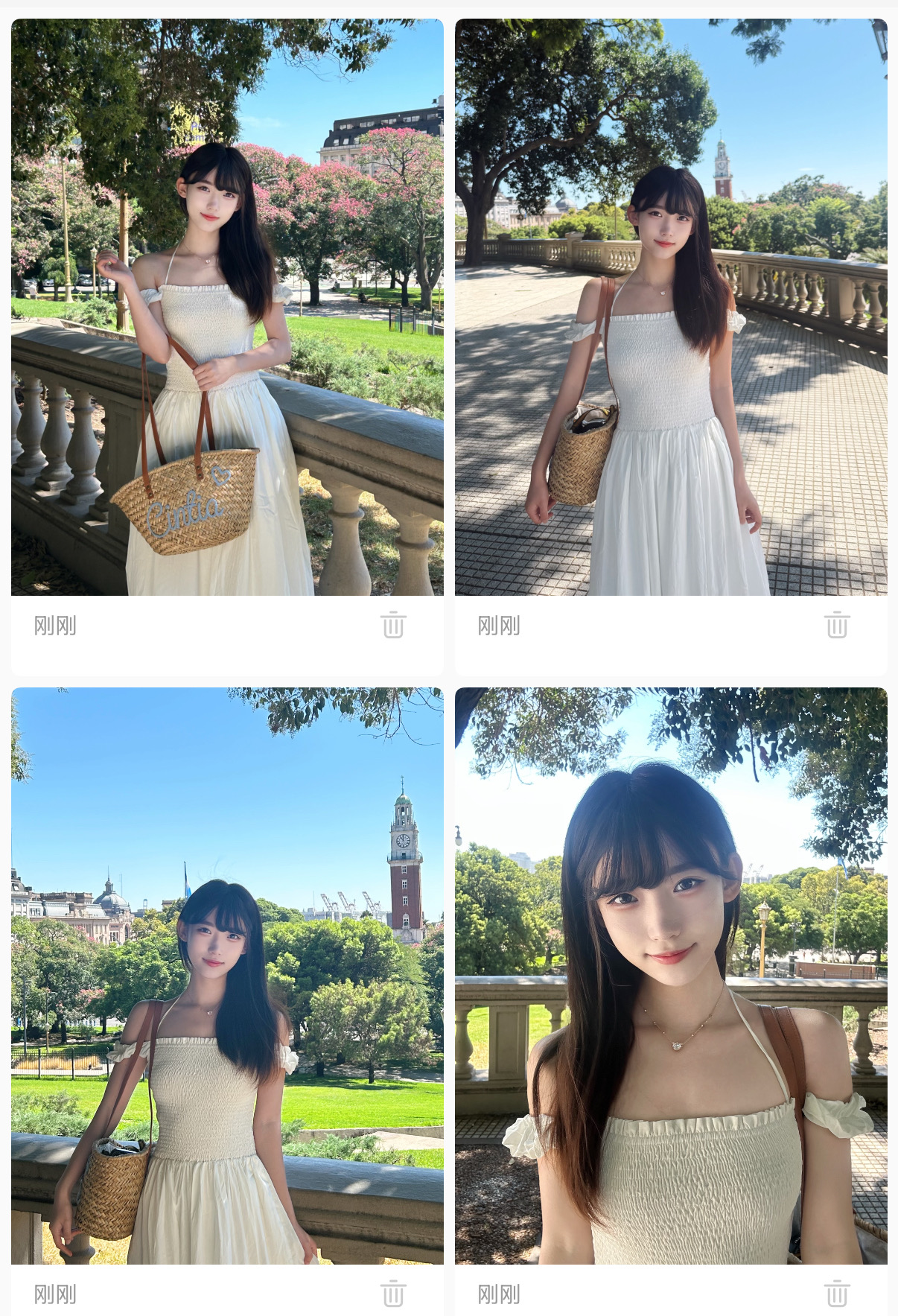Viewport: 898px width, 1316px height.
Task: Open the close-up portrait photo
Action: (x=671, y=976)
